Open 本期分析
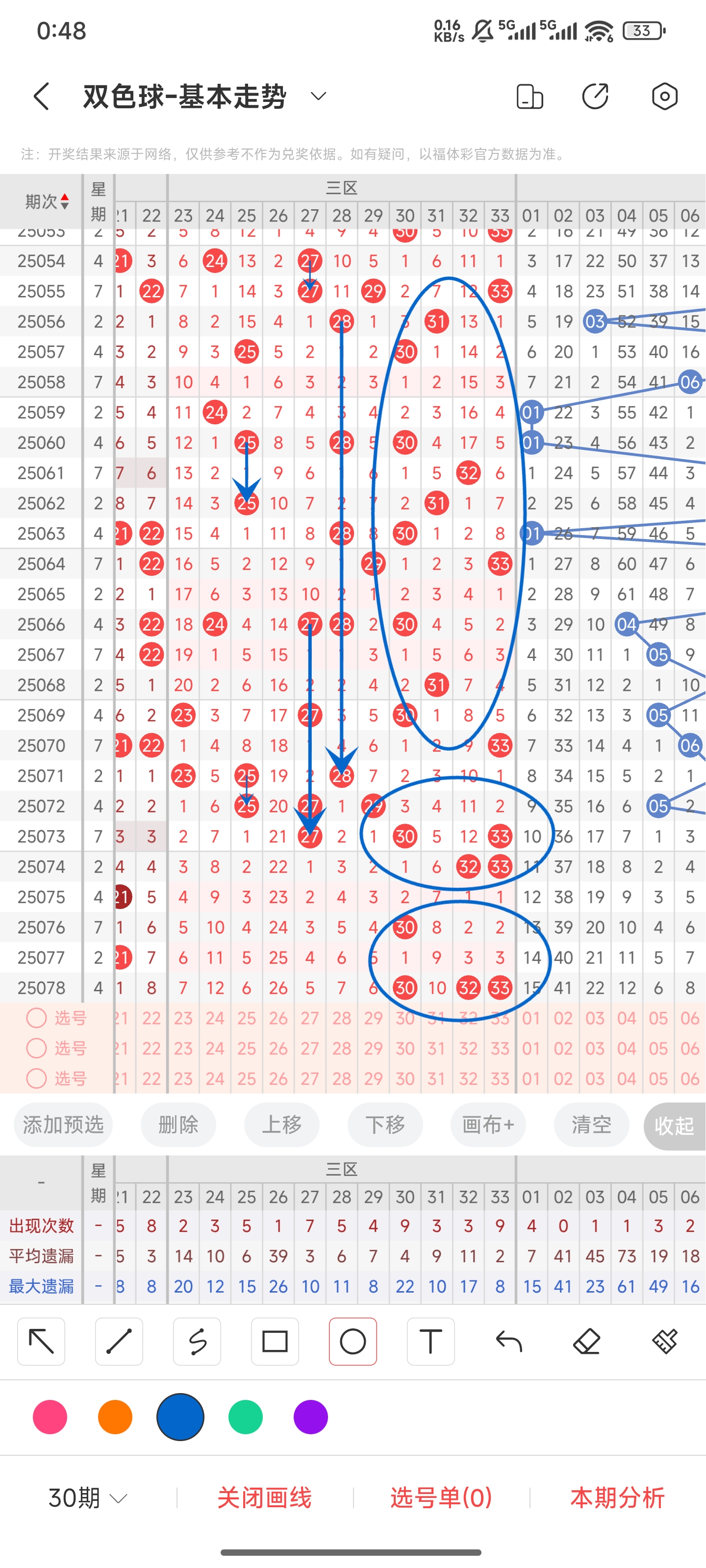This screenshot has width=706, height=1568. pos(617,1497)
